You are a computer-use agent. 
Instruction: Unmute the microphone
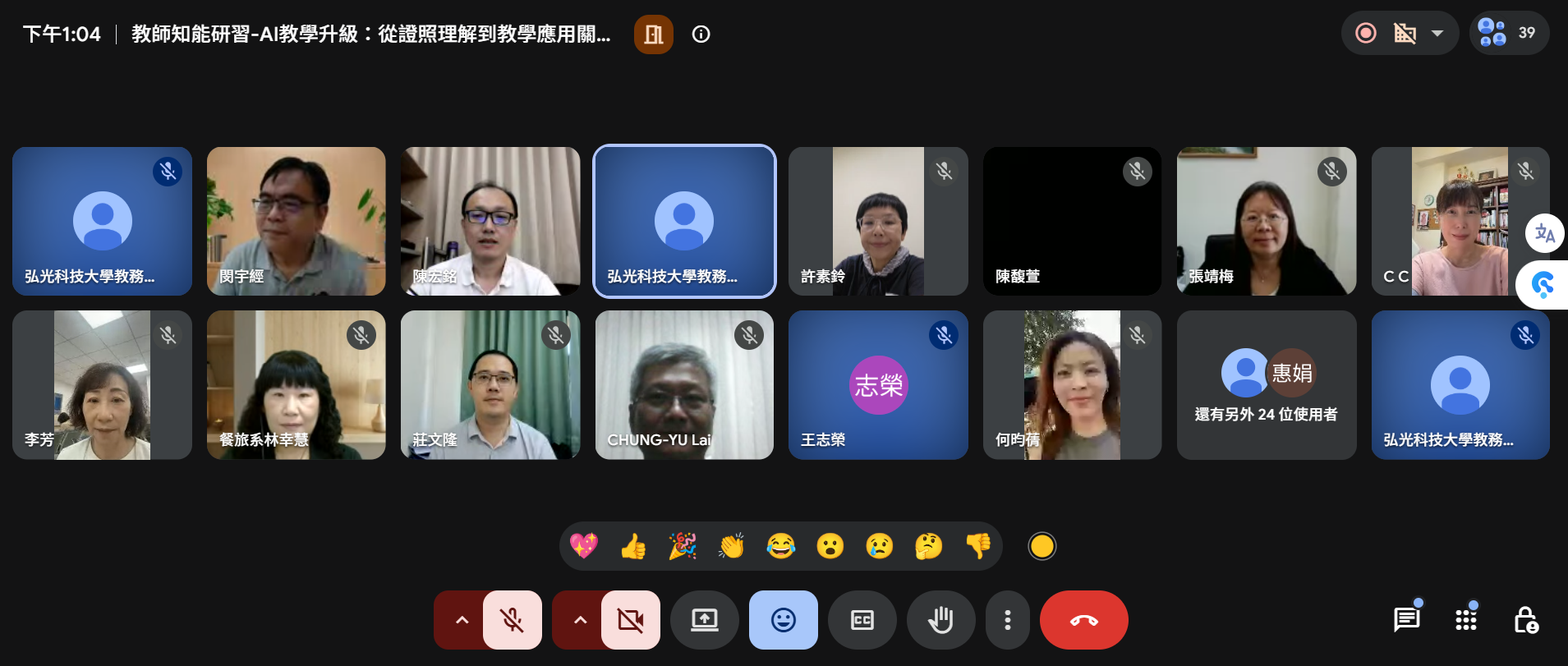512,620
